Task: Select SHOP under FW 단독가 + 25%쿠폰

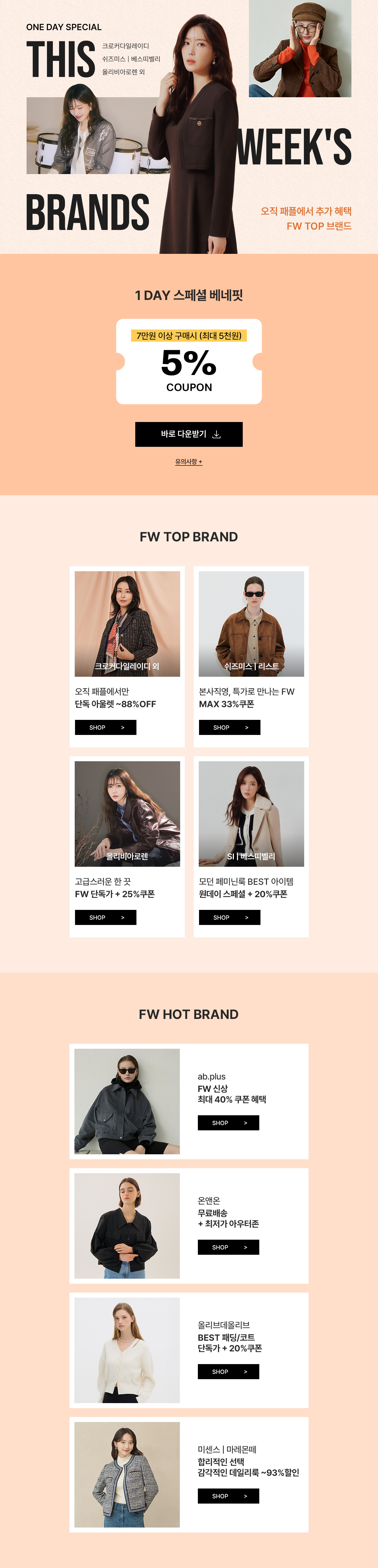Action: 105,917
